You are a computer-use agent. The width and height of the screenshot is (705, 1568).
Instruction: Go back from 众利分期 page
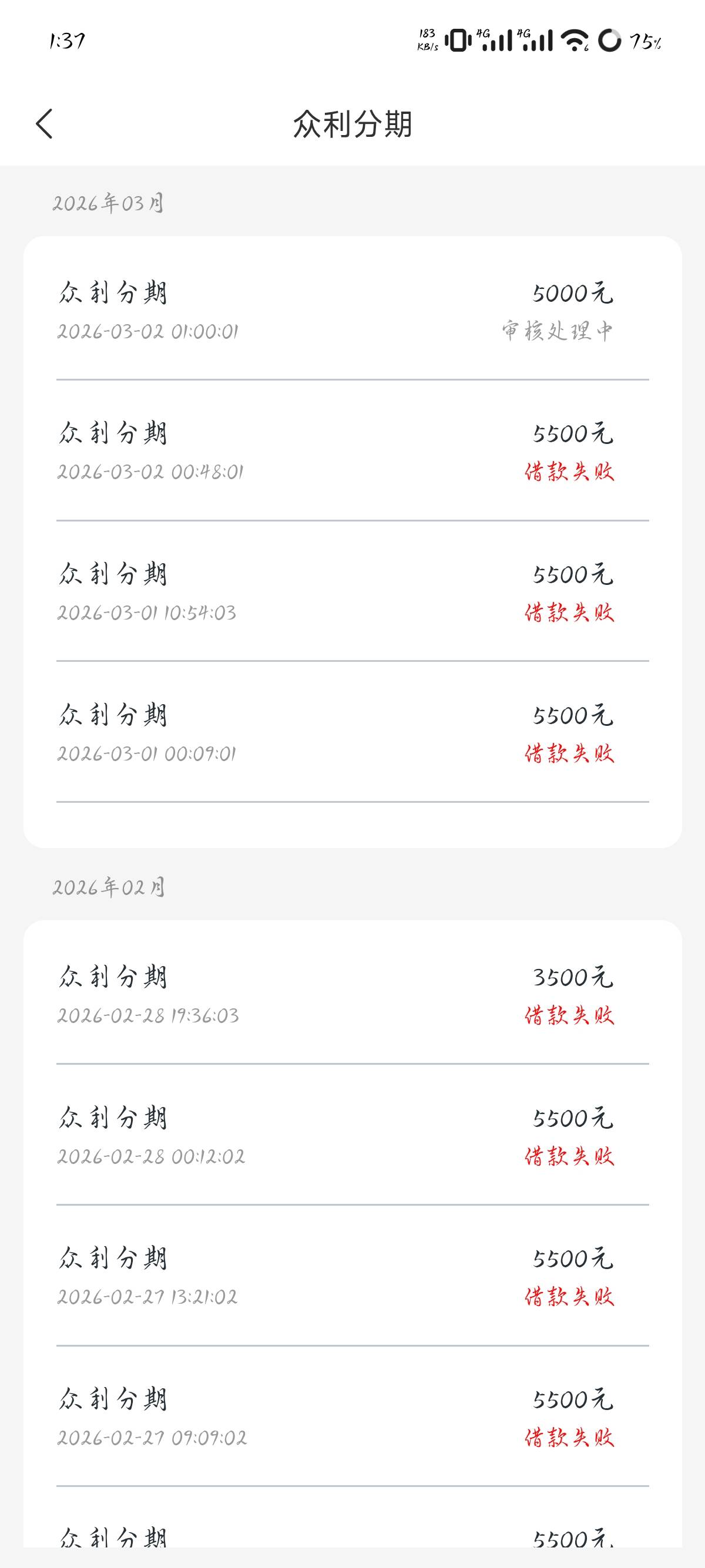(x=45, y=124)
